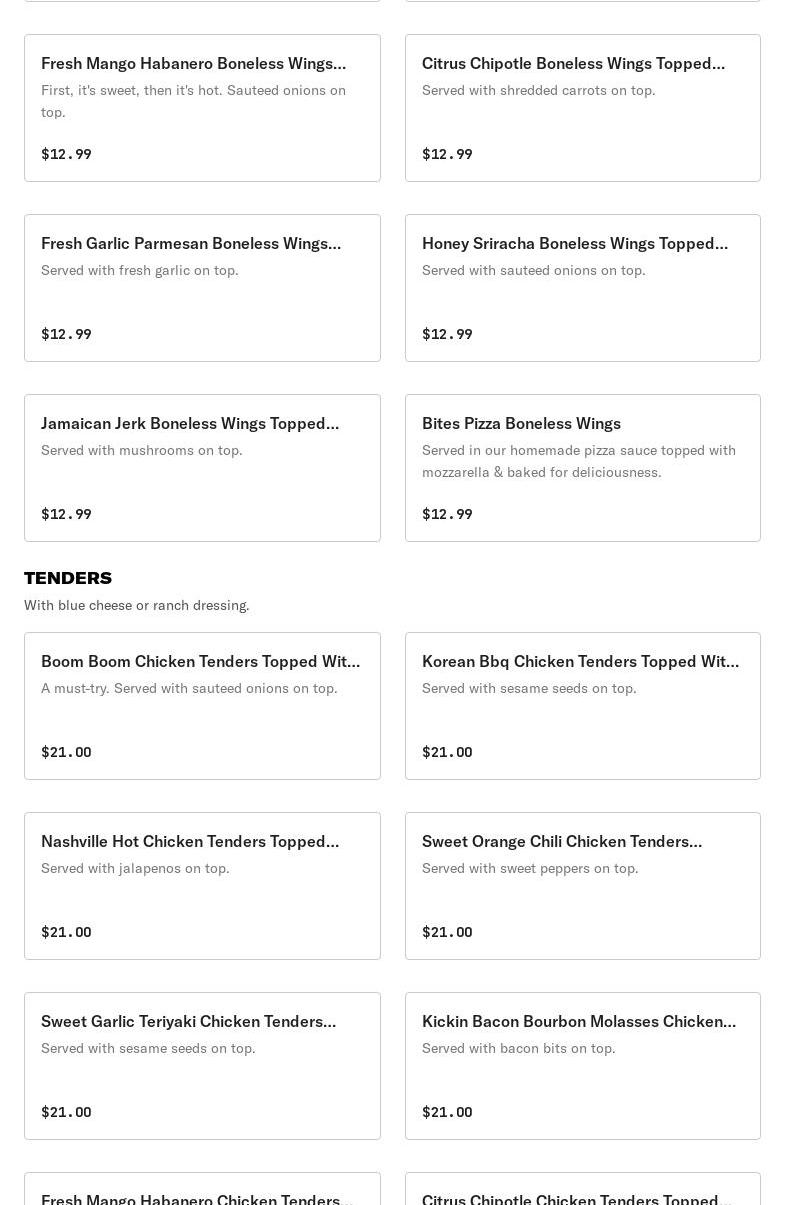Viewport: 785px width, 1205px height.
Task: Open Sweet Garlic Teriyaki Chicken Tenders
Action: point(202,1066)
